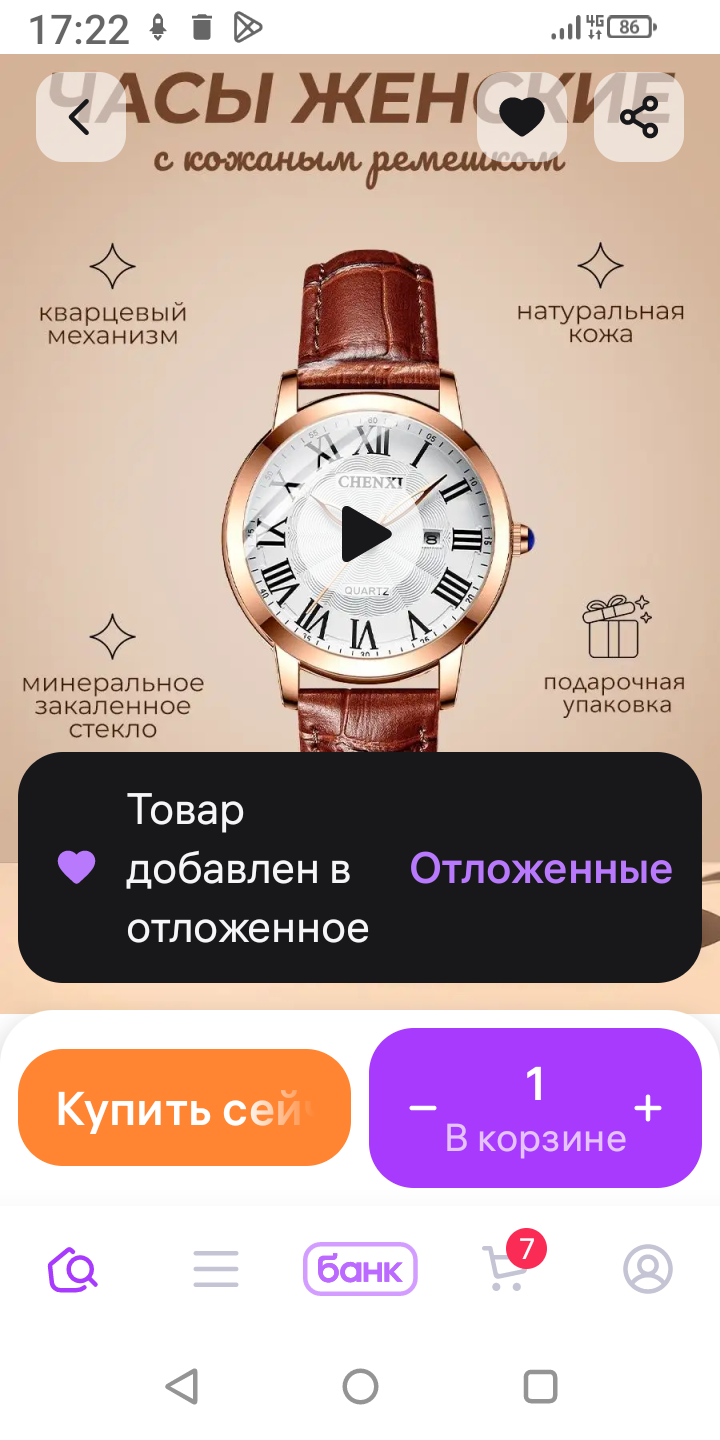Image resolution: width=720 pixels, height=1440 pixels.
Task: Increase cart quantity with plus
Action: coord(648,1108)
